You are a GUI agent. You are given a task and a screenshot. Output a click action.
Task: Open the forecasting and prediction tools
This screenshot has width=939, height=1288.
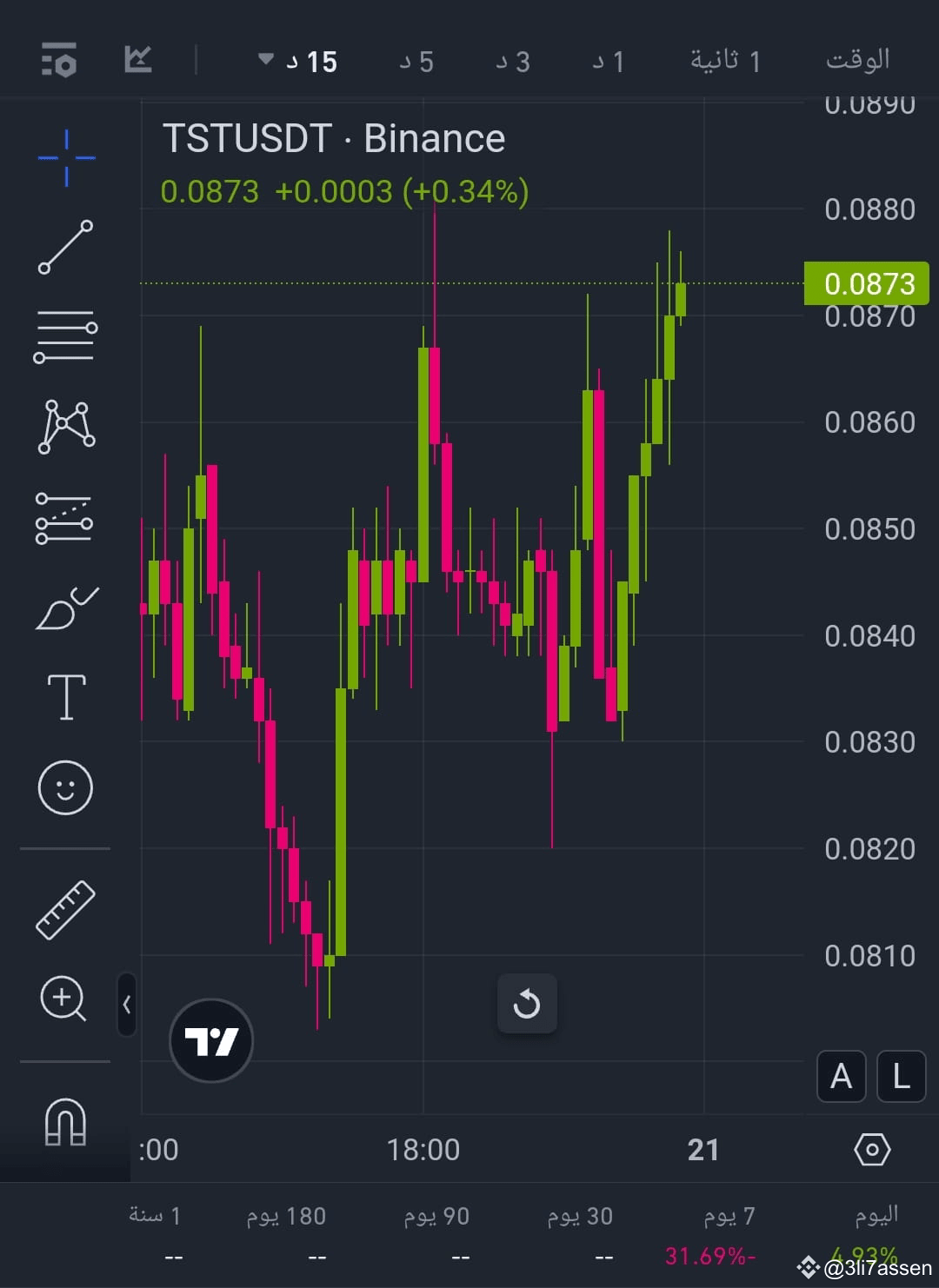pos(65,517)
